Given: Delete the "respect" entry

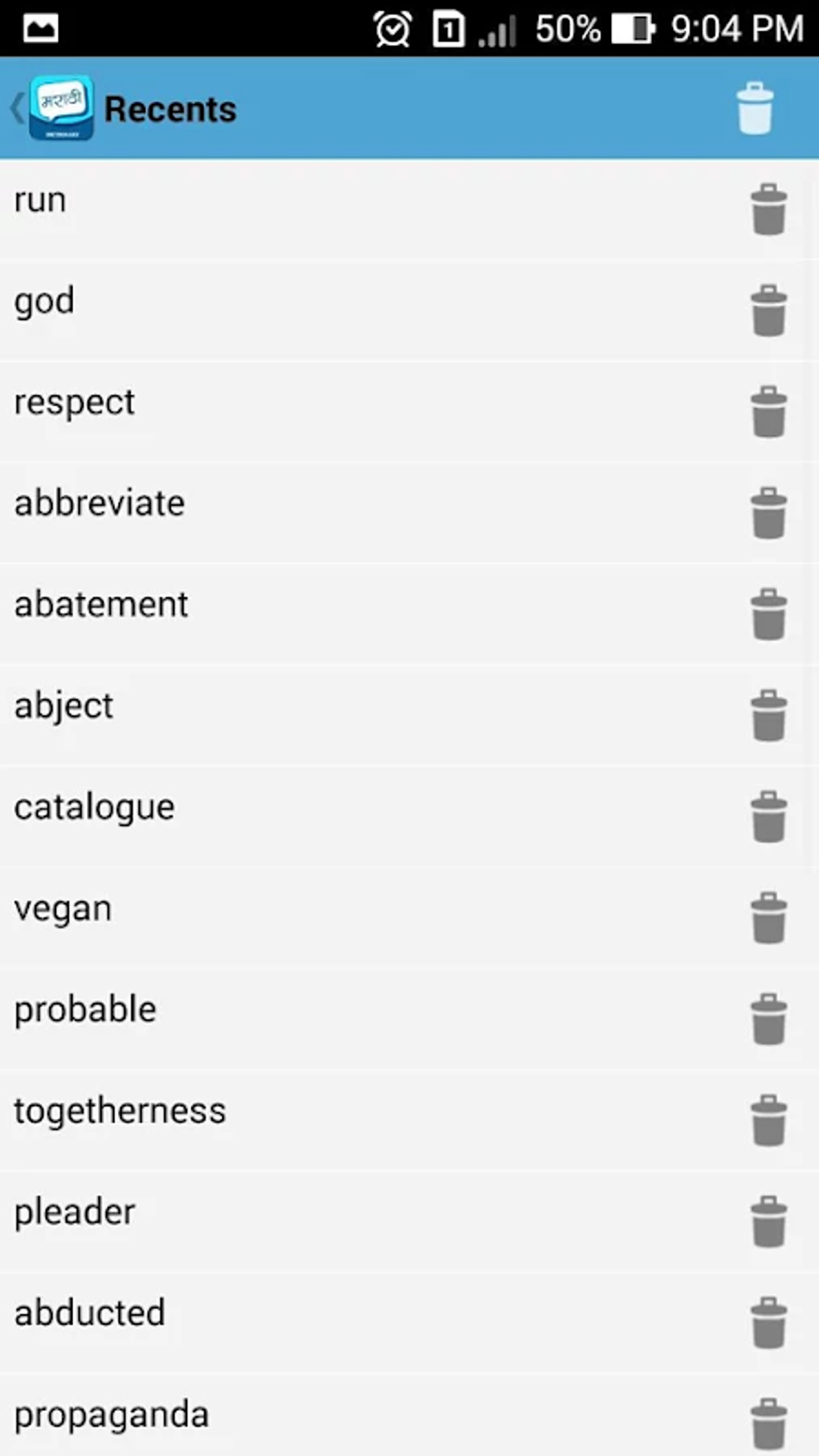Looking at the screenshot, I should coord(768,412).
